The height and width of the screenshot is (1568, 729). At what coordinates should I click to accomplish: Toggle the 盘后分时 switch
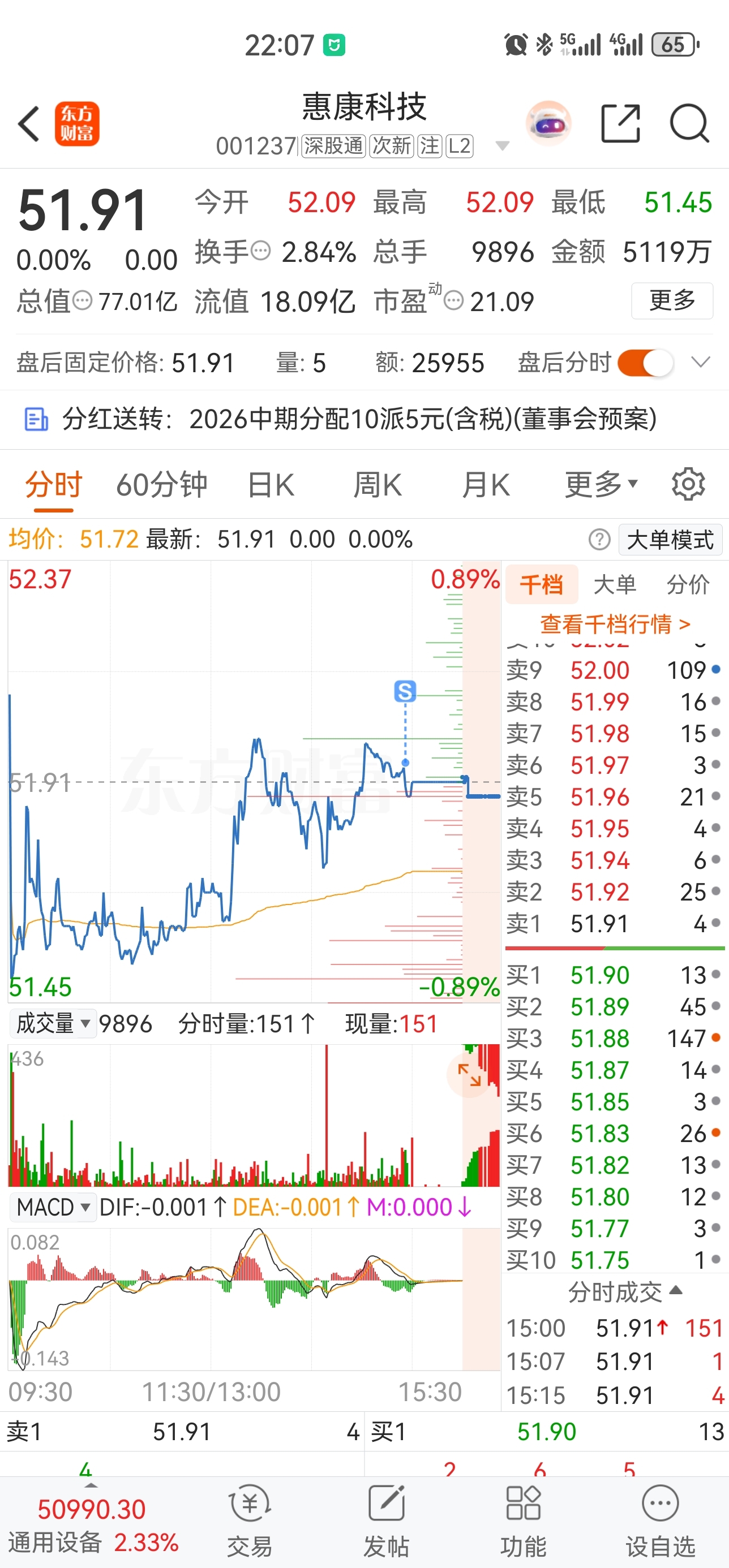645,363
